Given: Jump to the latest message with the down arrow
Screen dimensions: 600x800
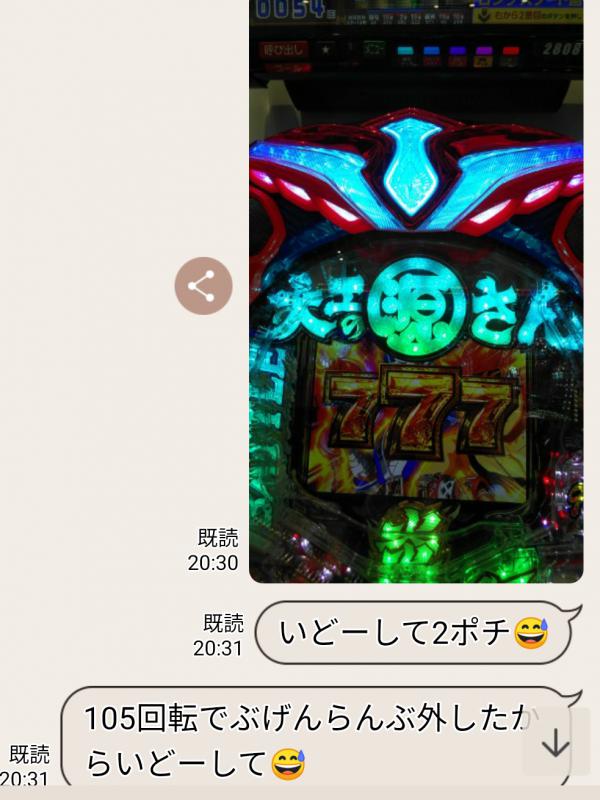Looking at the screenshot, I should 555,743.
